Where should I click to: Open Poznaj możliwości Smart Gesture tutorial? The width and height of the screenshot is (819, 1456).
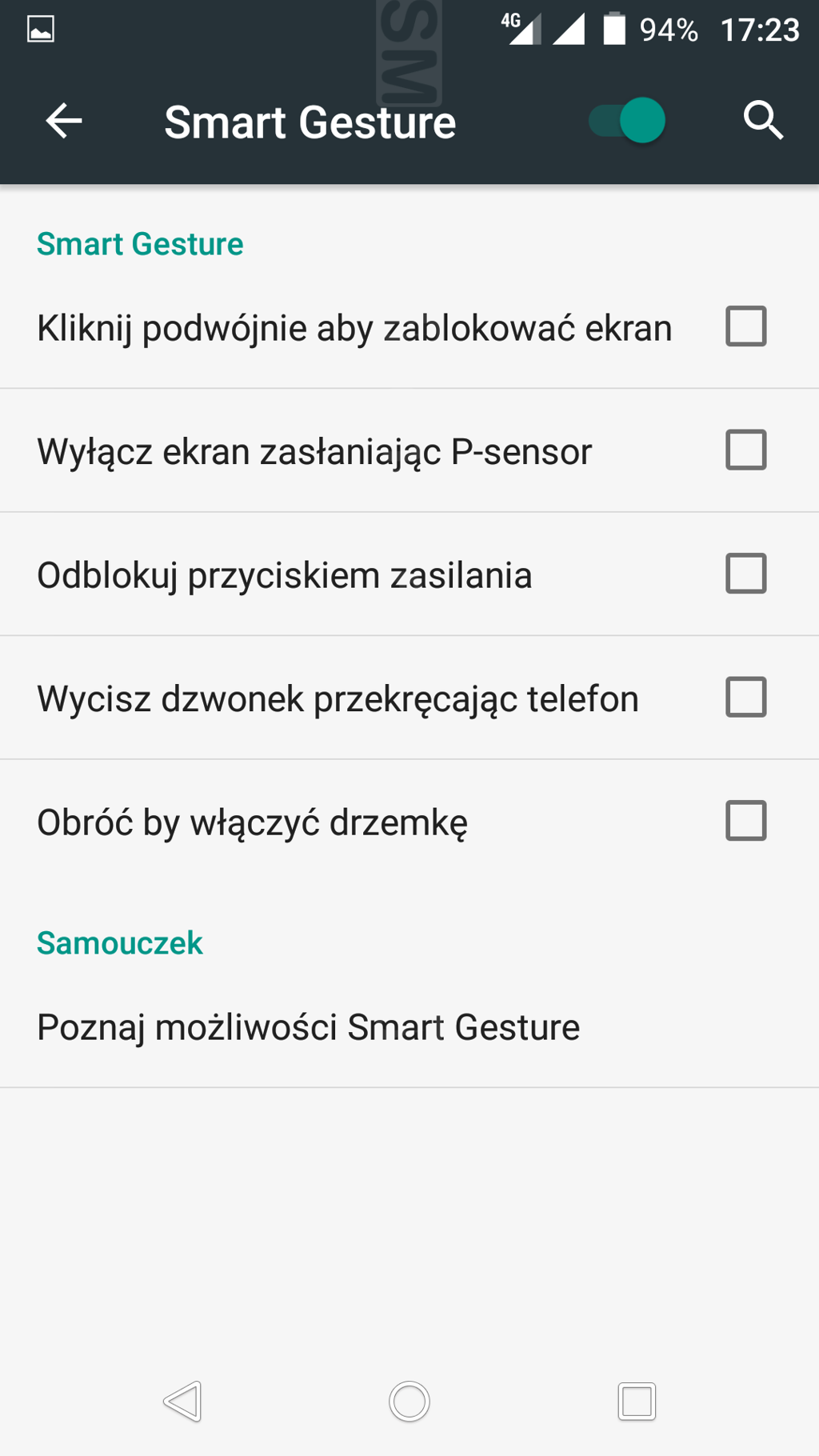click(x=409, y=1027)
